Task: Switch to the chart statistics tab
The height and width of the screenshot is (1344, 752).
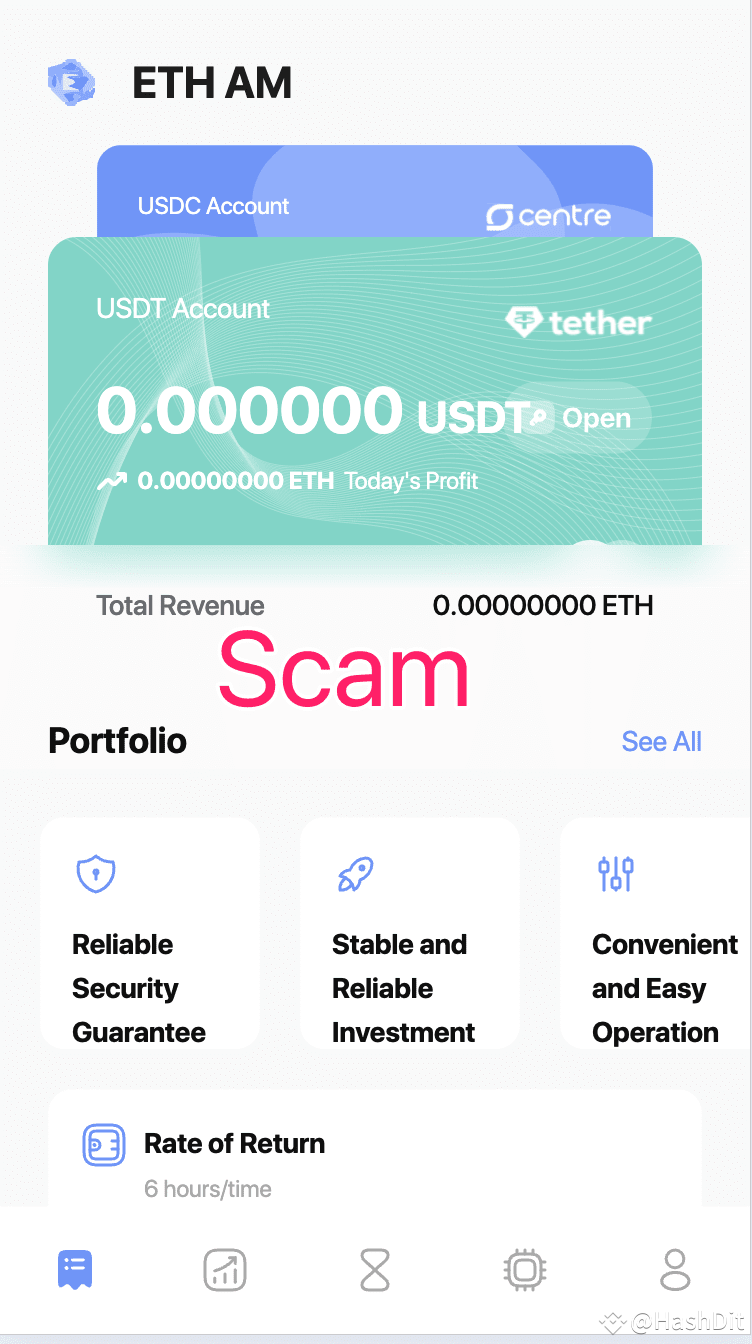Action: point(225,1270)
